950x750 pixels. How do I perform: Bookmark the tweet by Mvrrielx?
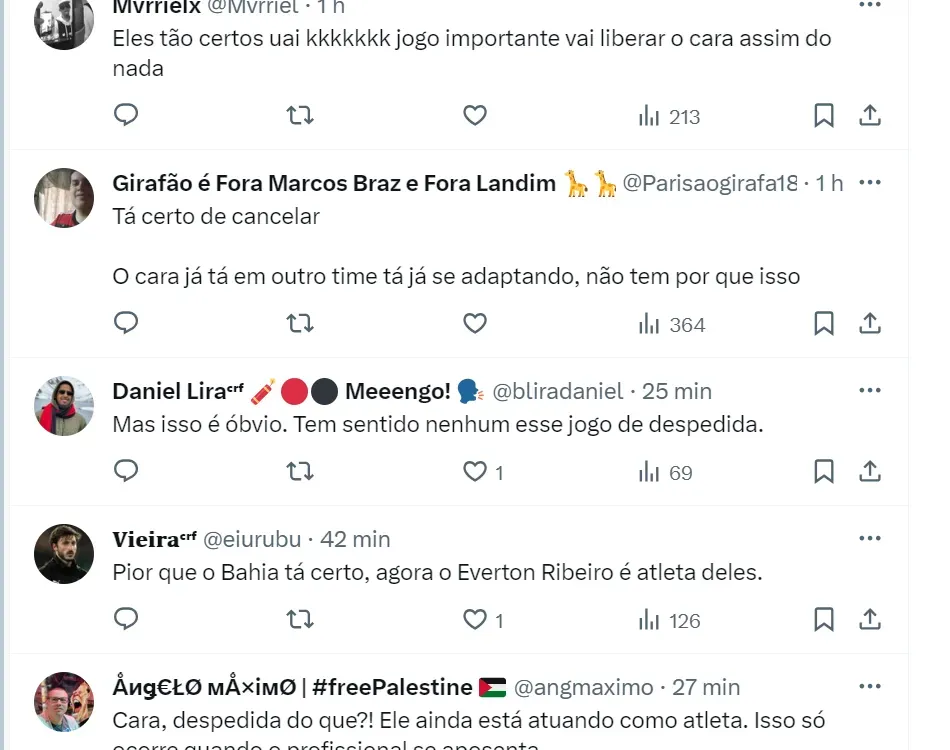click(823, 116)
